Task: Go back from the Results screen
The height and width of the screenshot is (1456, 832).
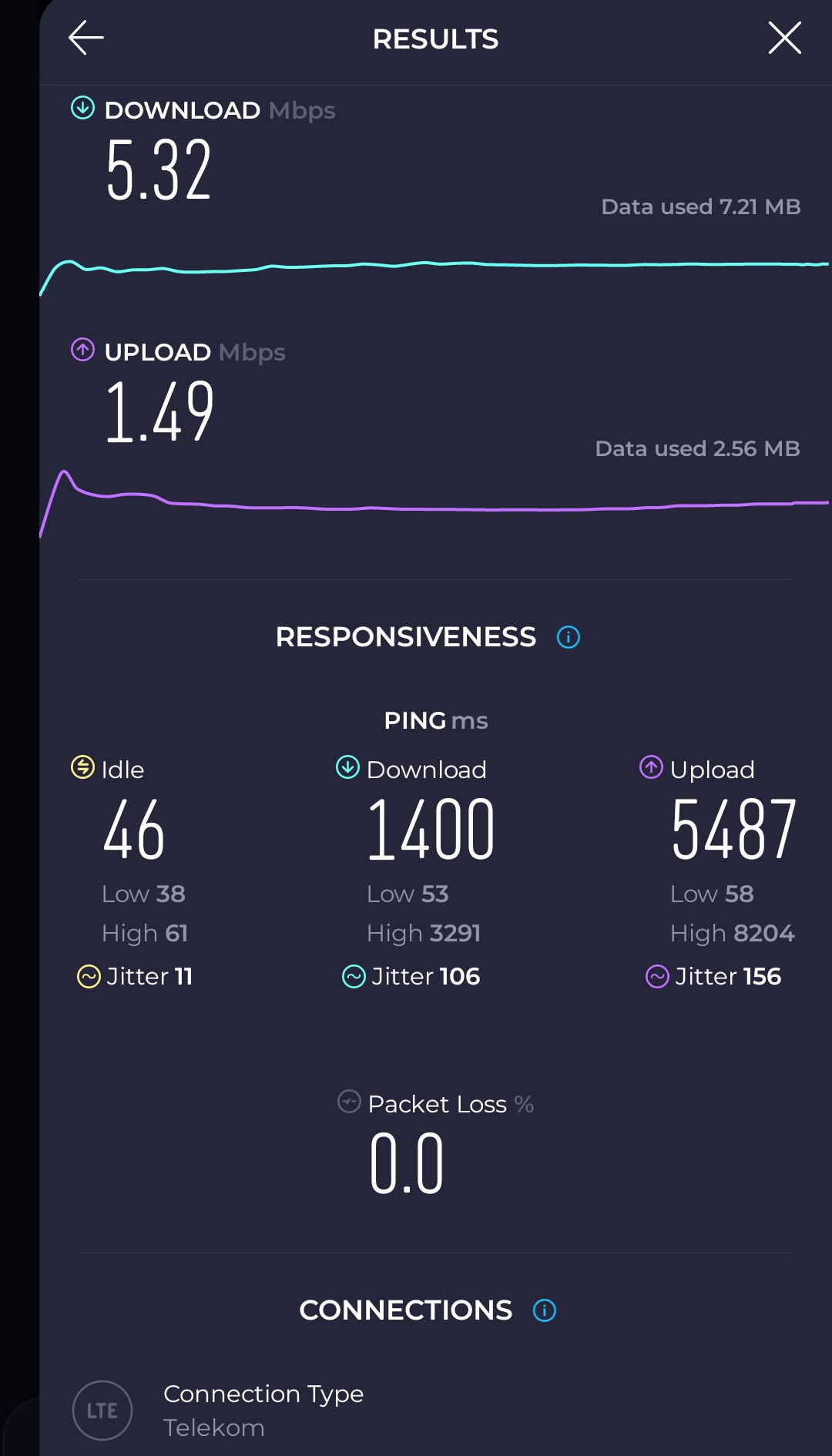Action: point(86,38)
